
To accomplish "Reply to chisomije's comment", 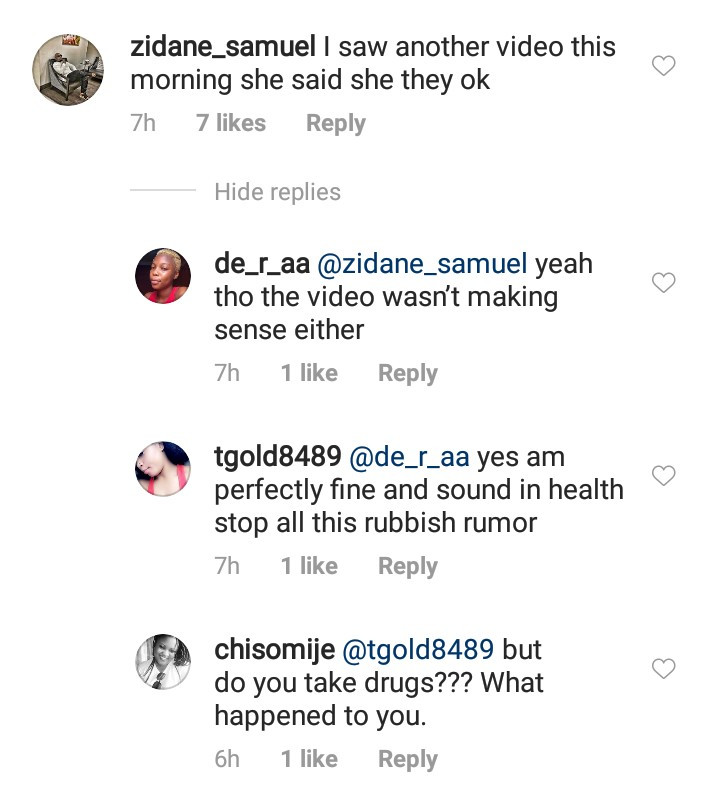I will [x=407, y=760].
